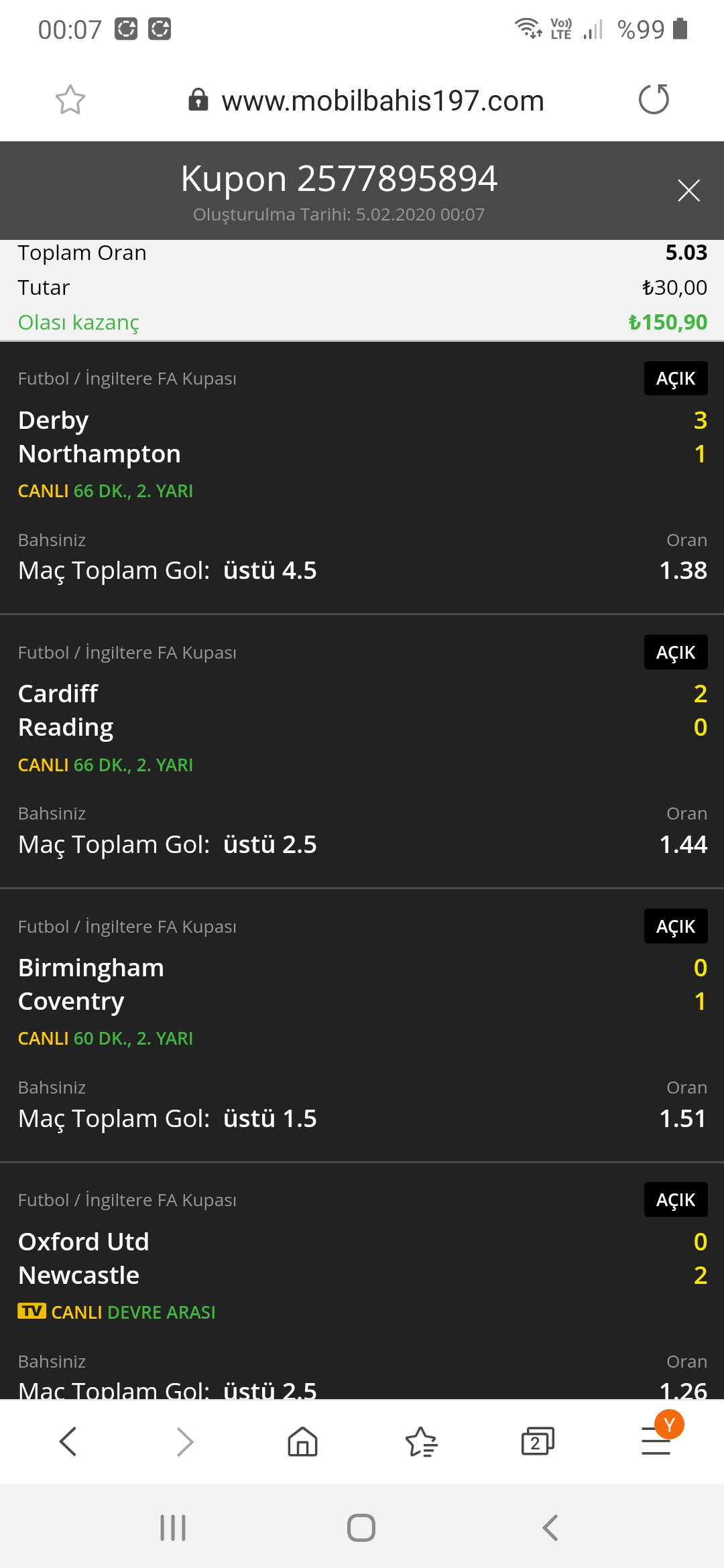
Task: Close the Kupon 2577895894 dialog
Action: (688, 190)
